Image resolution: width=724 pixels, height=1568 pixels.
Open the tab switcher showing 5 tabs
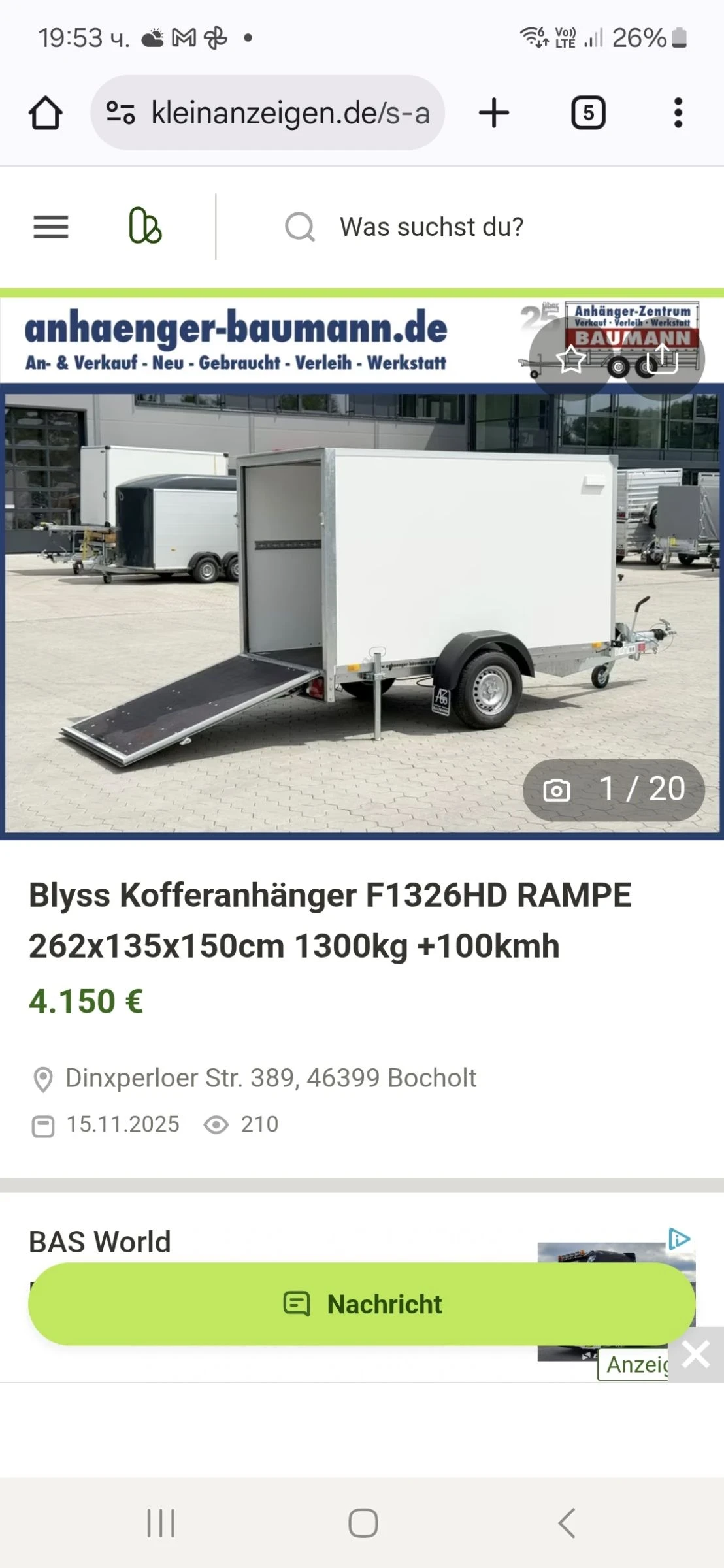tap(588, 113)
